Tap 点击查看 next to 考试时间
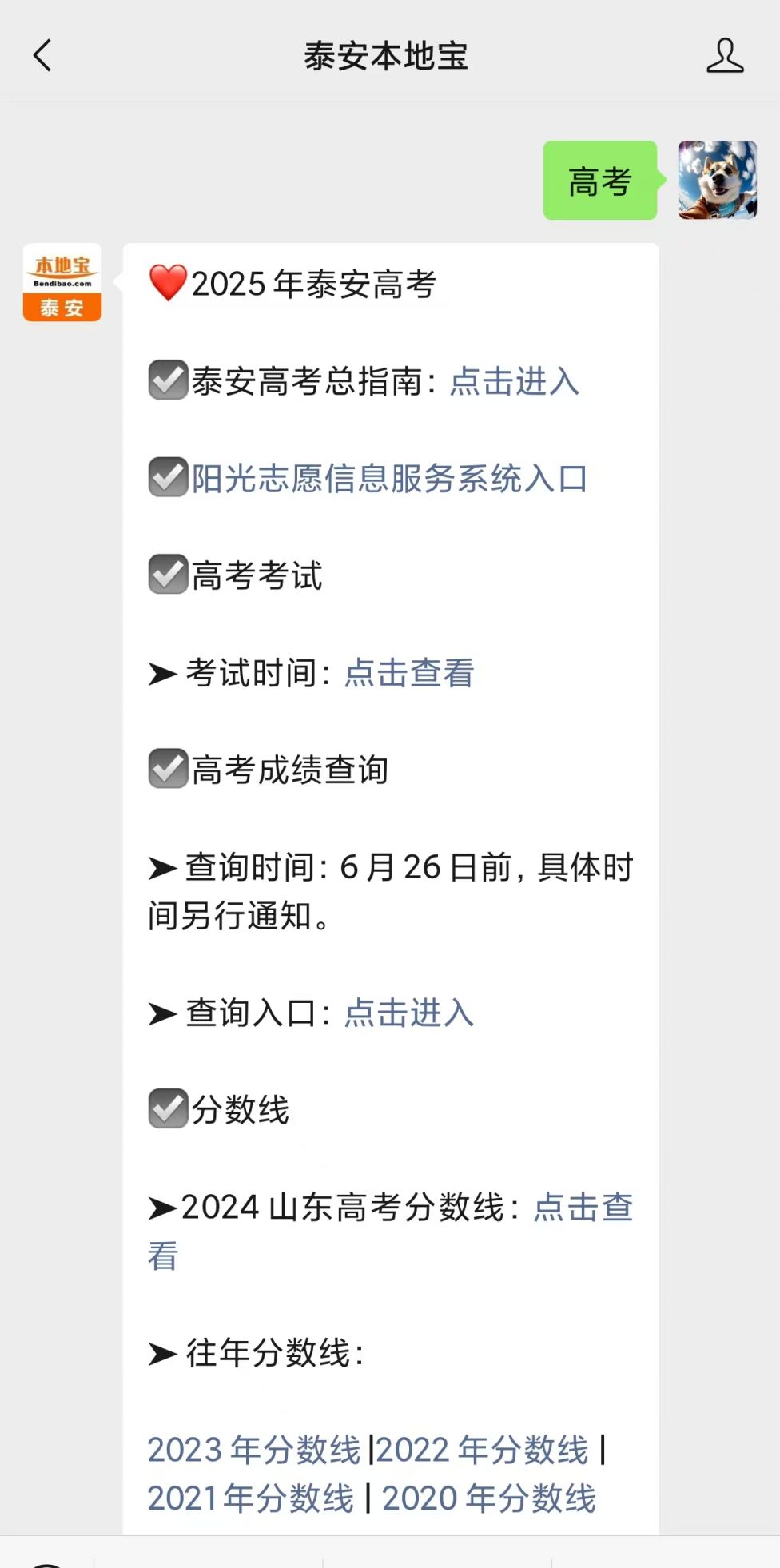780x1568 pixels. [409, 673]
